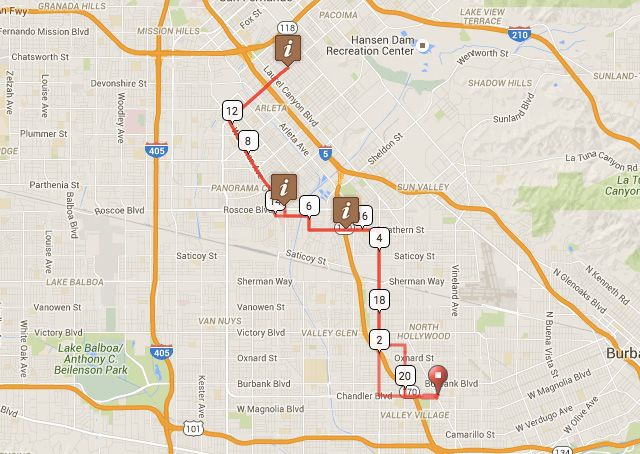
Task: Tap the mile 20 route marker
Action: point(405,375)
